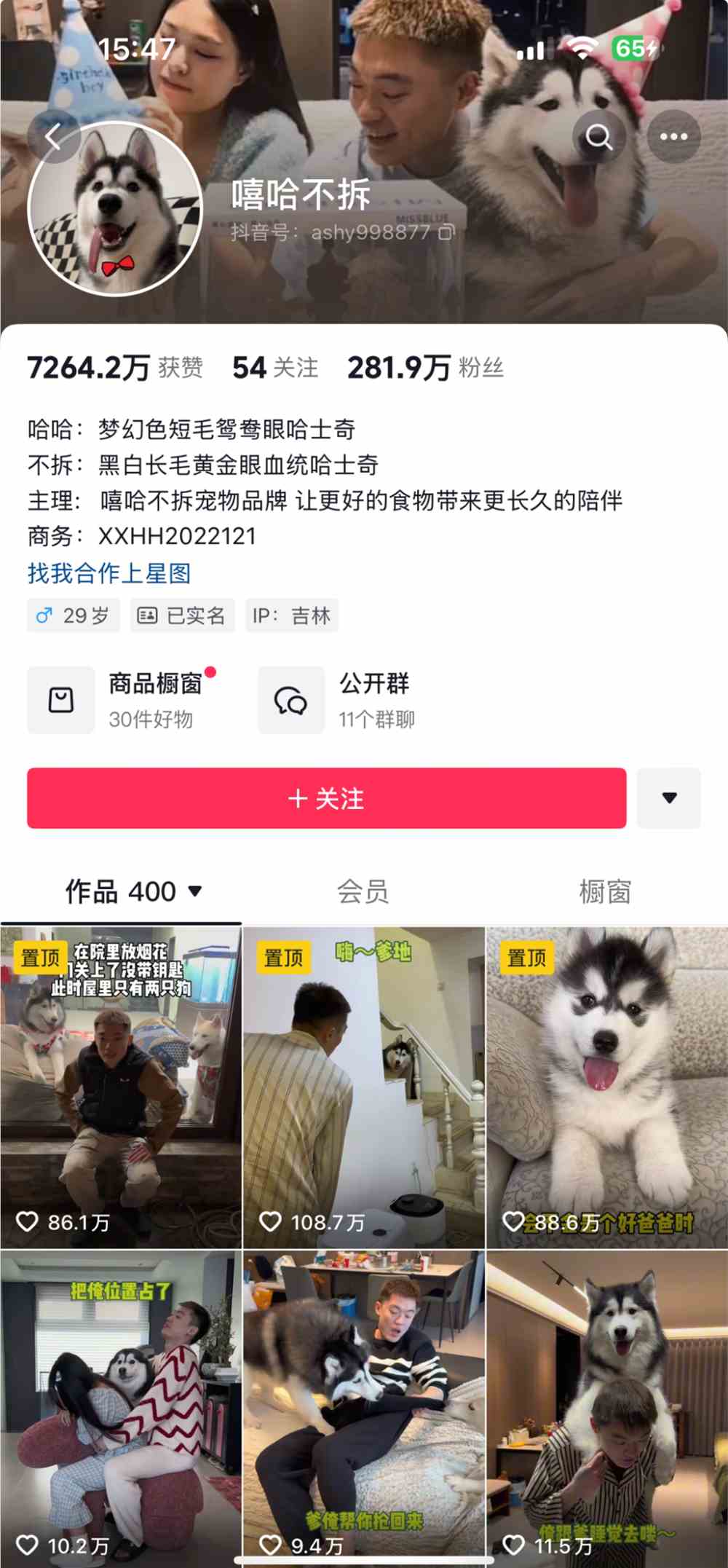Open the more options menu via three dots
This screenshot has height=1568, width=728.
point(674,136)
